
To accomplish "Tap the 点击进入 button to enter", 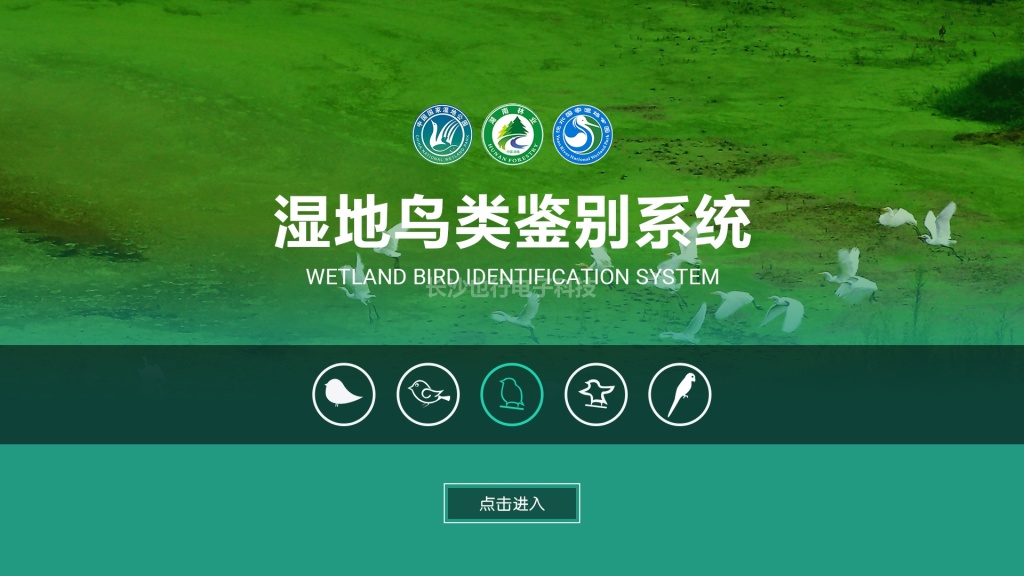I will click(x=511, y=503).
